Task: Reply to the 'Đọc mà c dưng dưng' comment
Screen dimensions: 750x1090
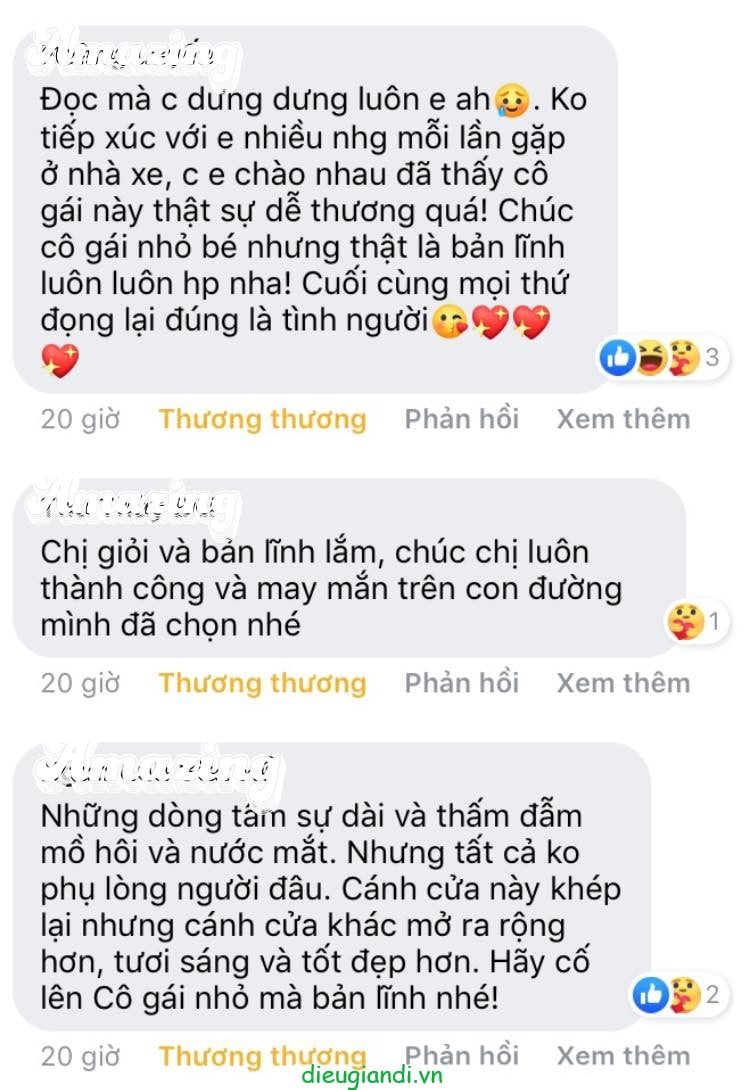Action: click(x=461, y=419)
